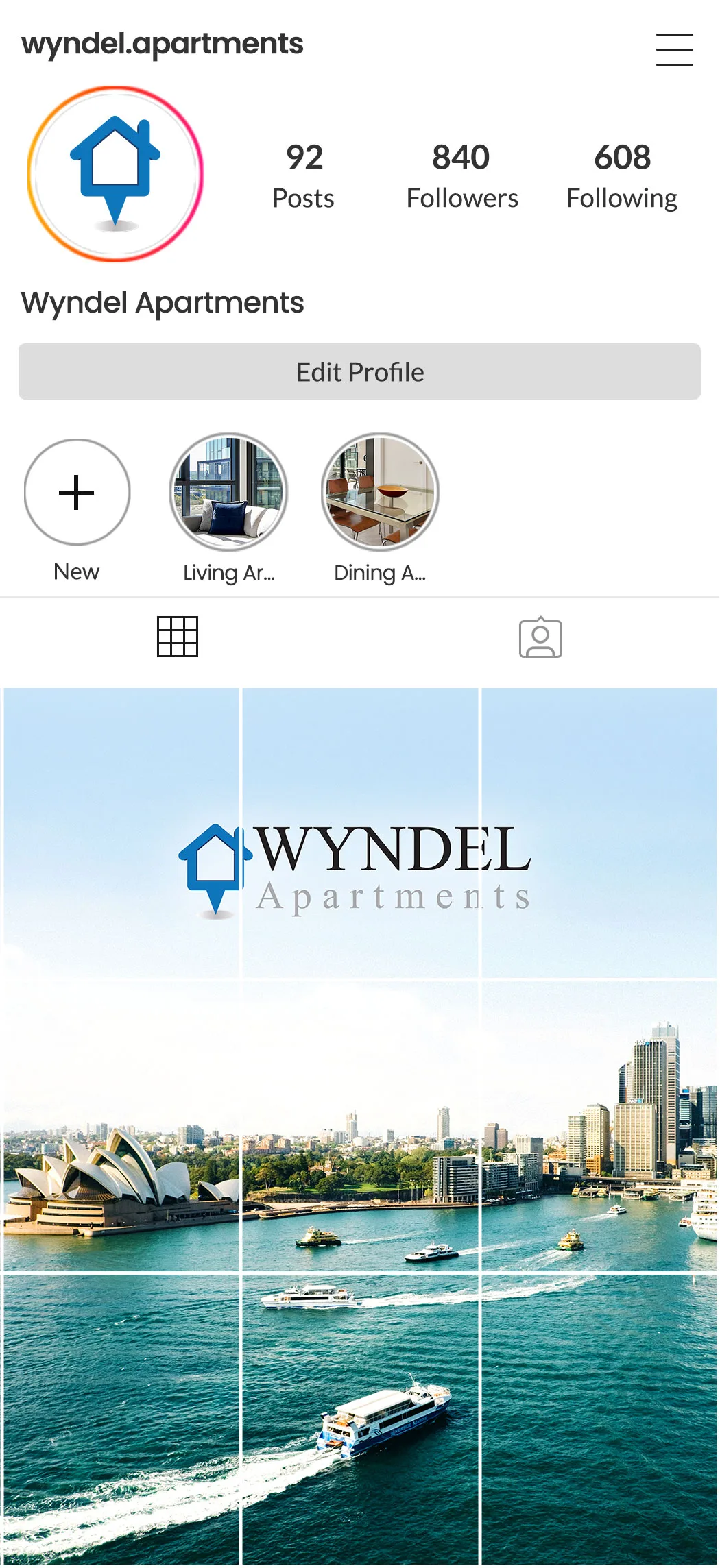Switch to the posts grid tab
720x1568 pixels.
[178, 637]
